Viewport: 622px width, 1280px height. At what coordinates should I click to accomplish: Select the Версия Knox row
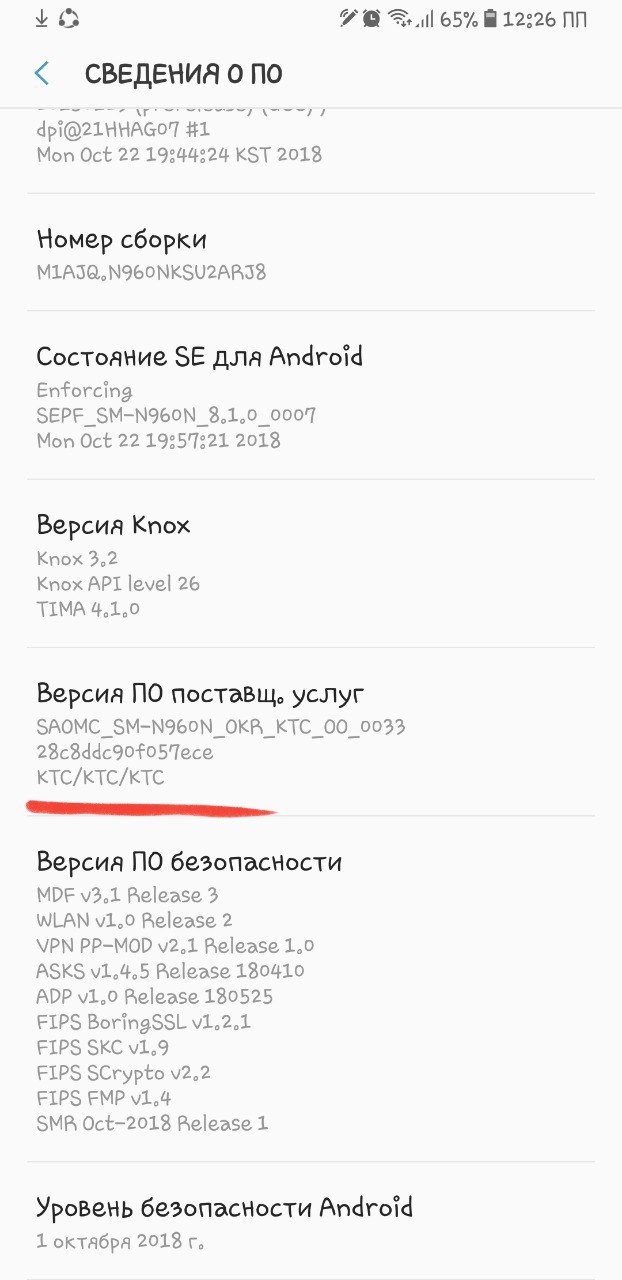pyautogui.click(x=311, y=563)
